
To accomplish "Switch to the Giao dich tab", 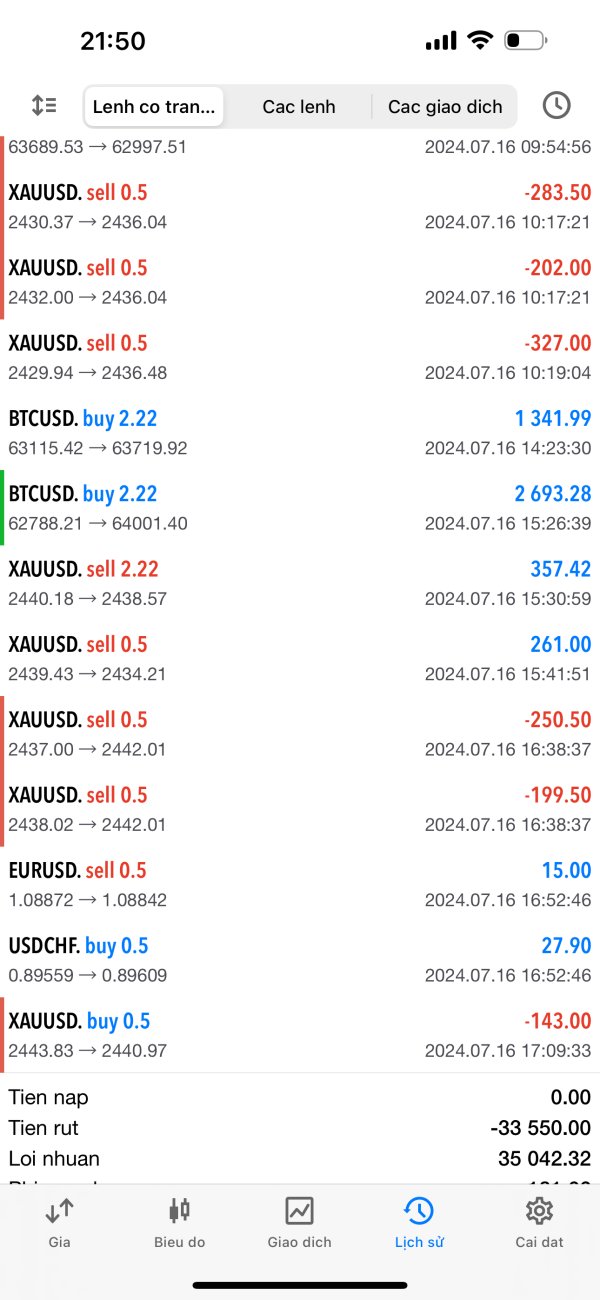I will [x=299, y=1222].
